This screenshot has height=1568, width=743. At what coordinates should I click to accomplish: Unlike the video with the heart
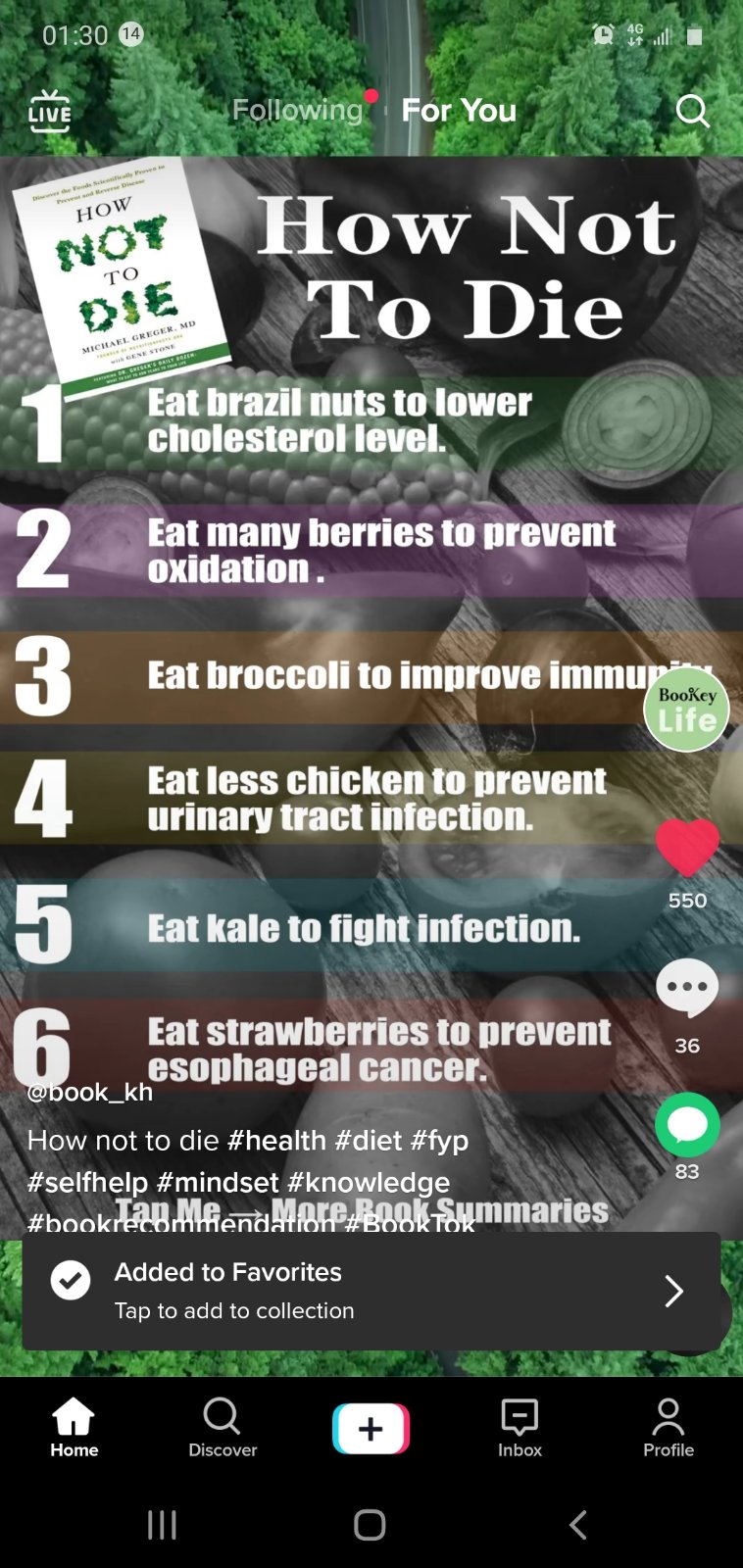click(x=687, y=848)
